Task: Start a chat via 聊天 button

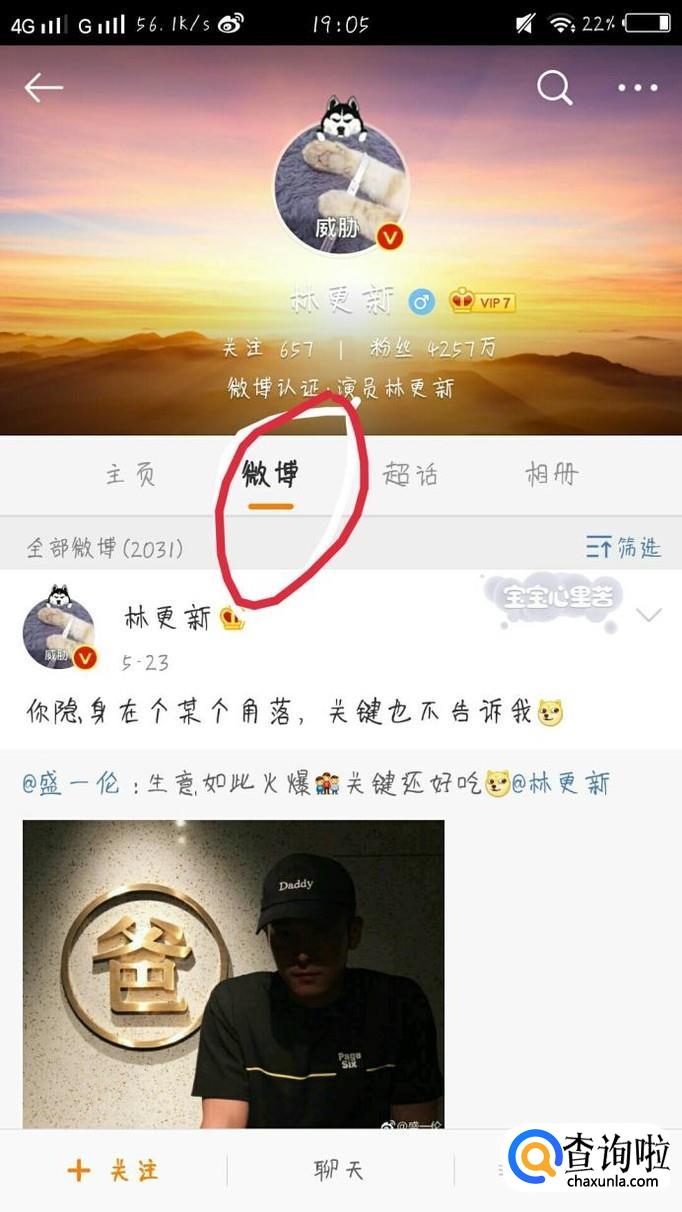Action: coord(339,1171)
